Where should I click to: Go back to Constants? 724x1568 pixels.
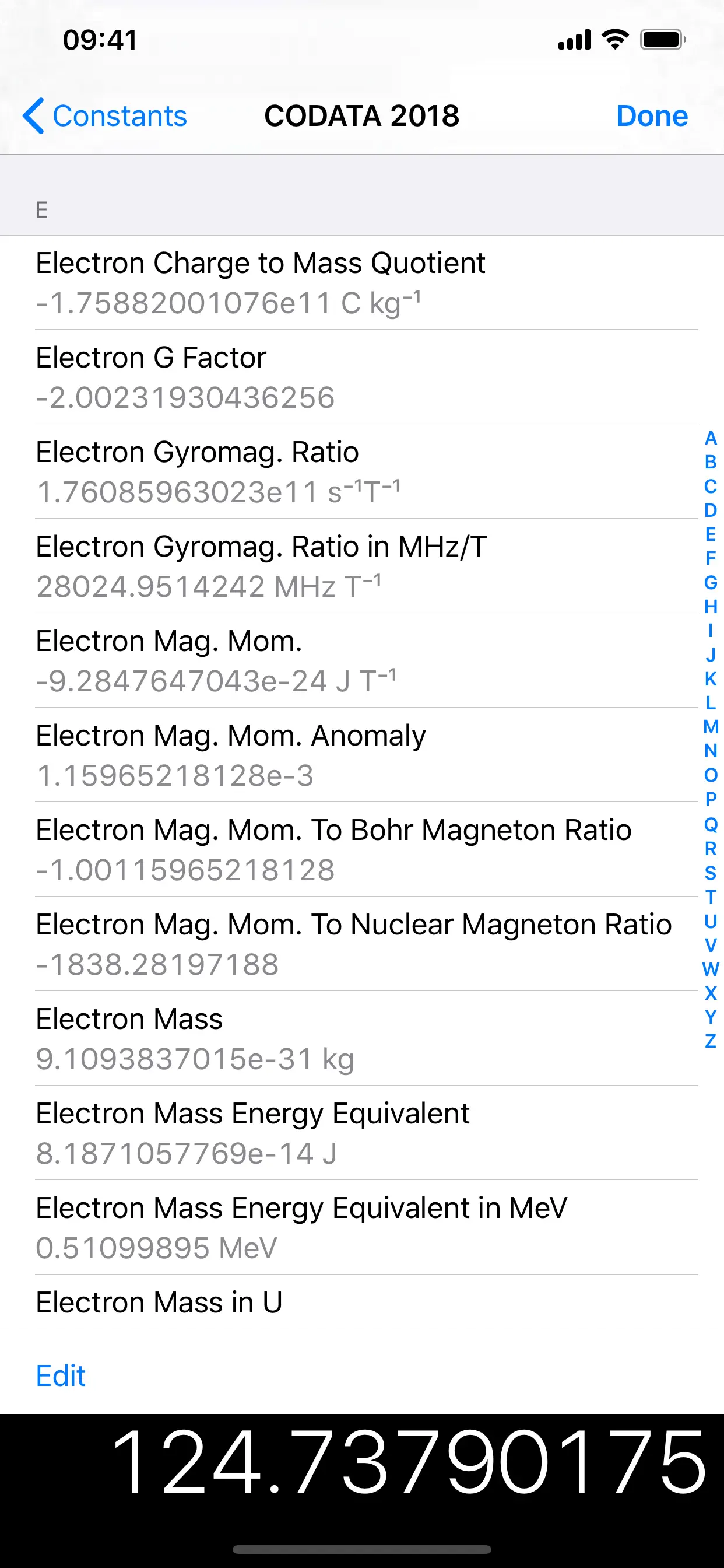[x=106, y=116]
